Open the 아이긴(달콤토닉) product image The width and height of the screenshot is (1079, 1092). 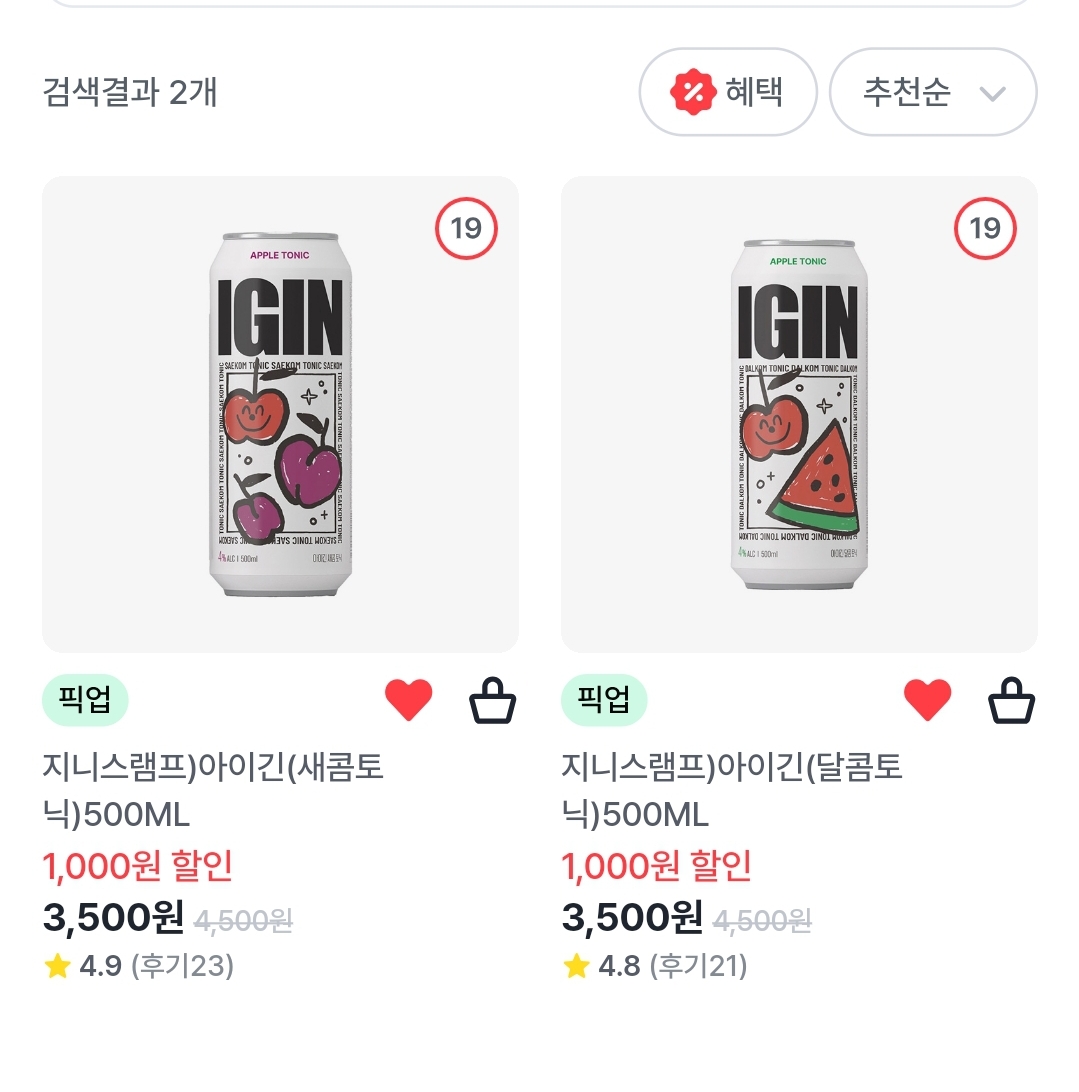tap(799, 414)
